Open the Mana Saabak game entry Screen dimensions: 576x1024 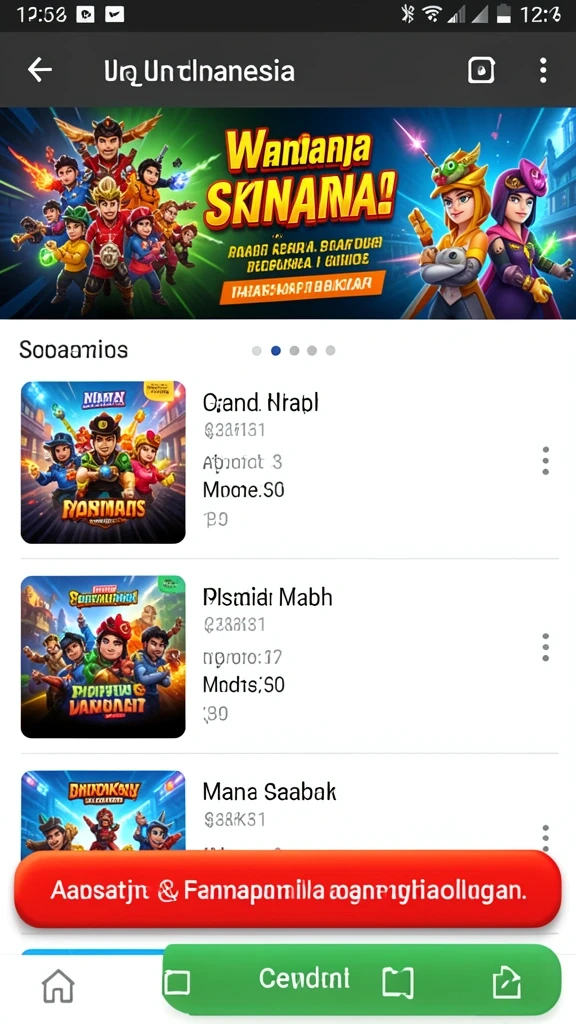(x=288, y=810)
